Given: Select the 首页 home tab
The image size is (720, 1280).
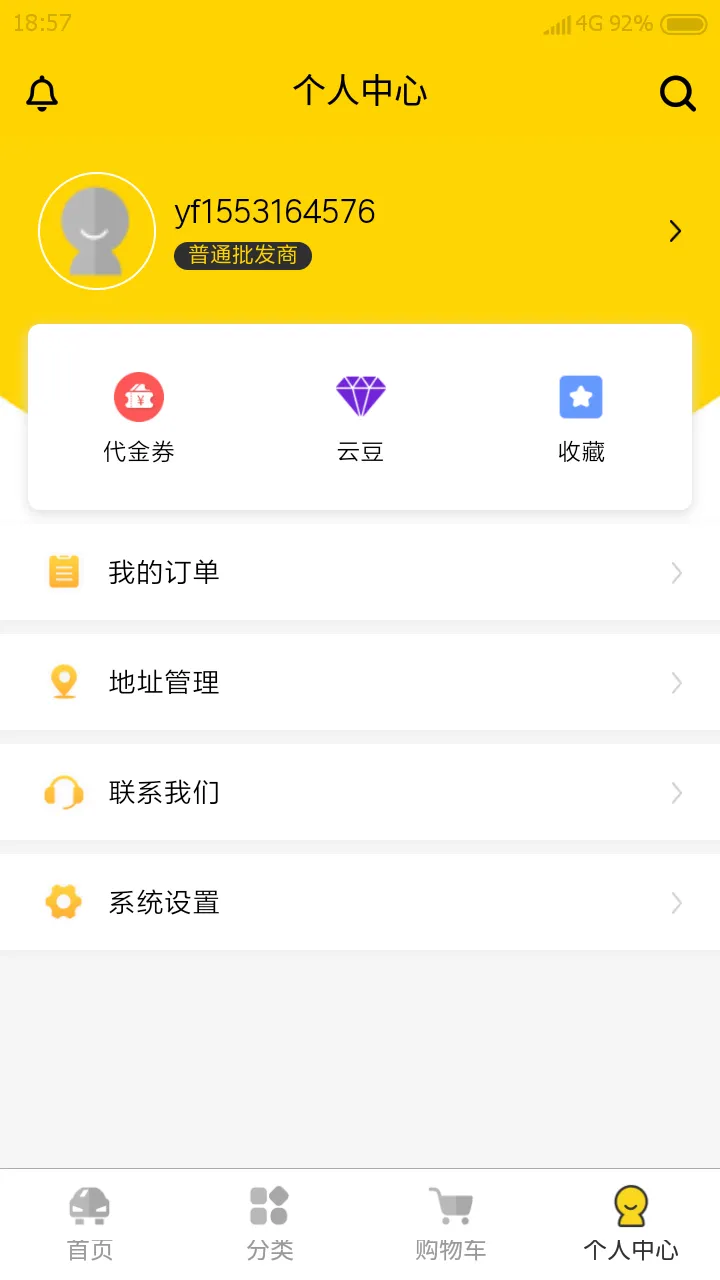Looking at the screenshot, I should [x=90, y=1220].
